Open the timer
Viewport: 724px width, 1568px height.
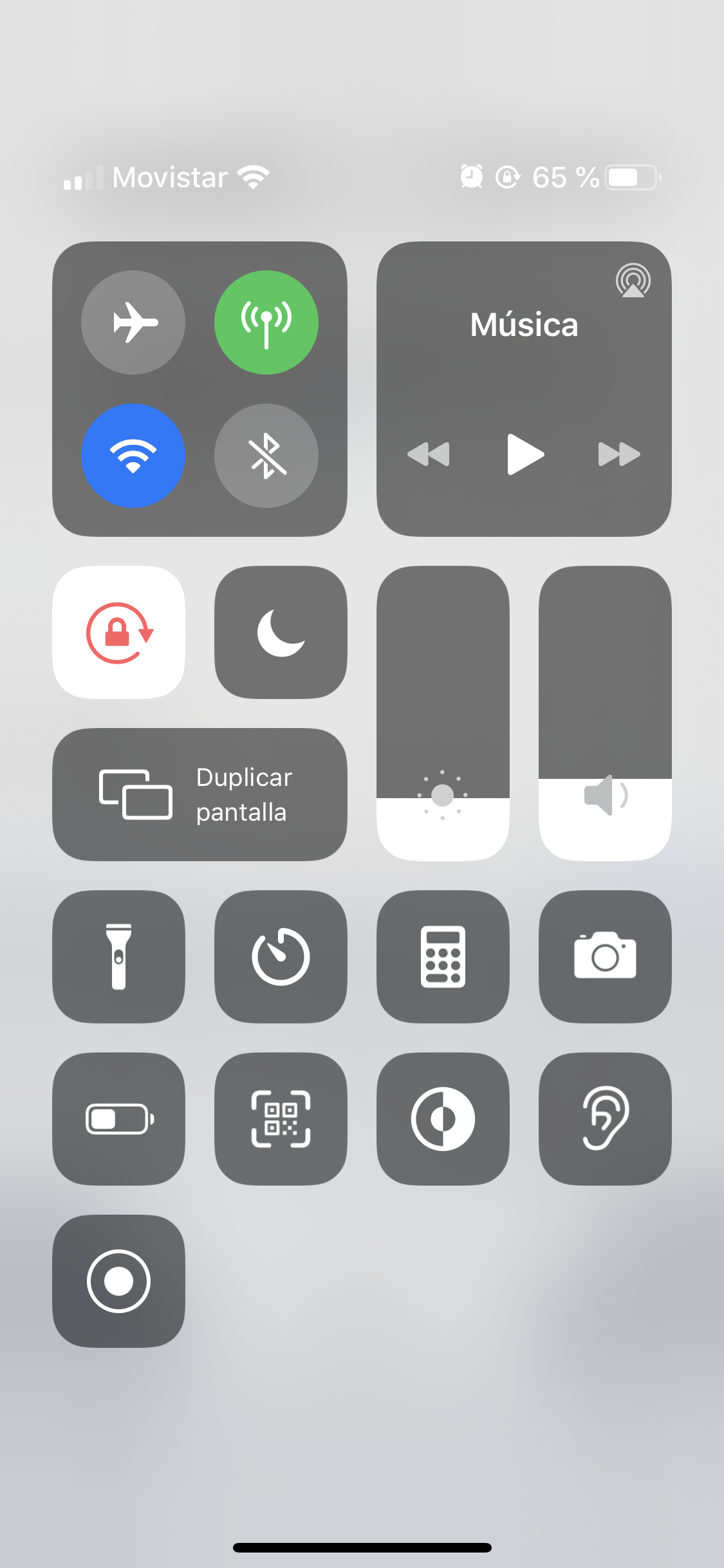click(281, 957)
